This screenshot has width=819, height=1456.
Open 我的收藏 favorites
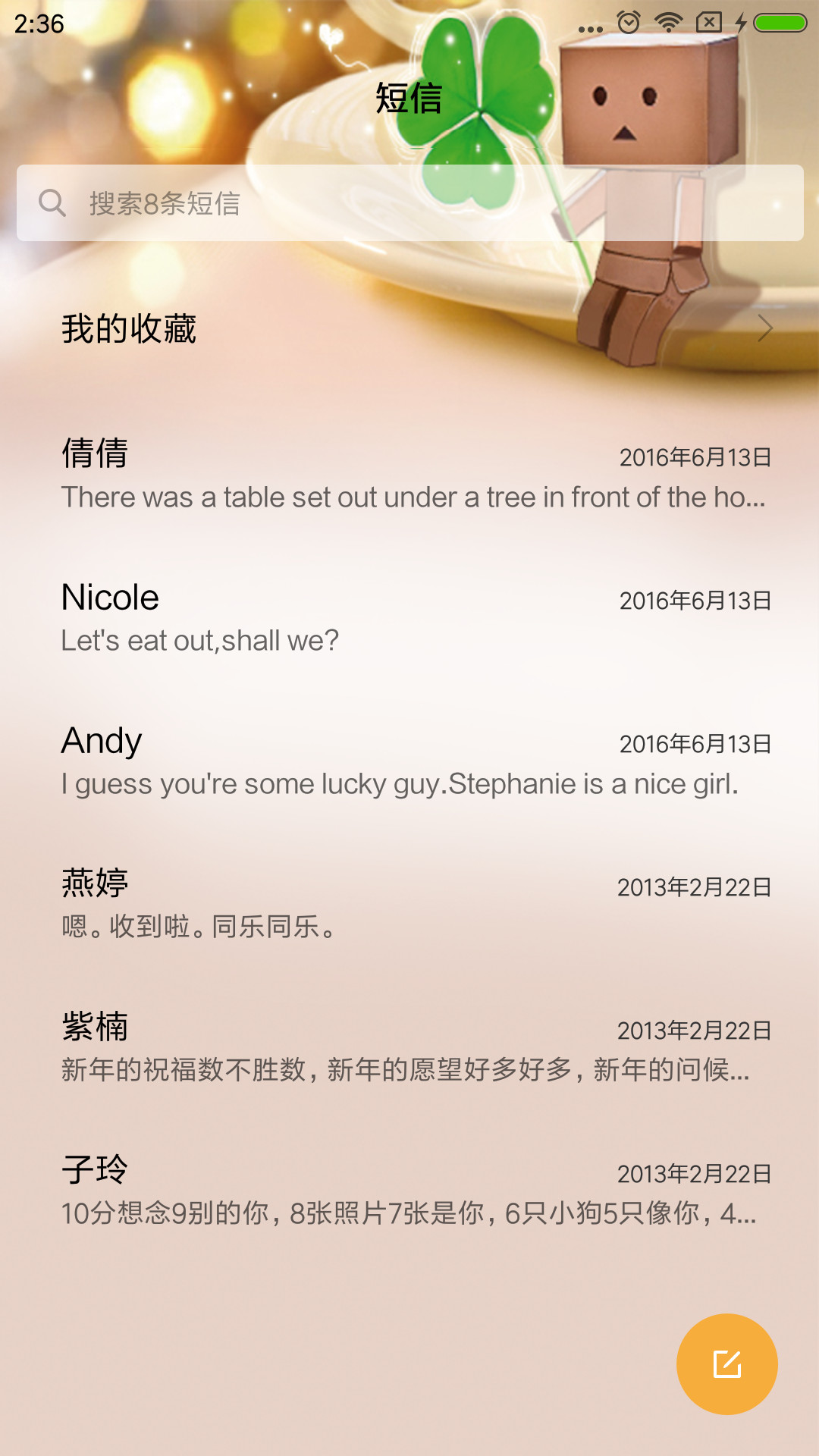point(409,329)
